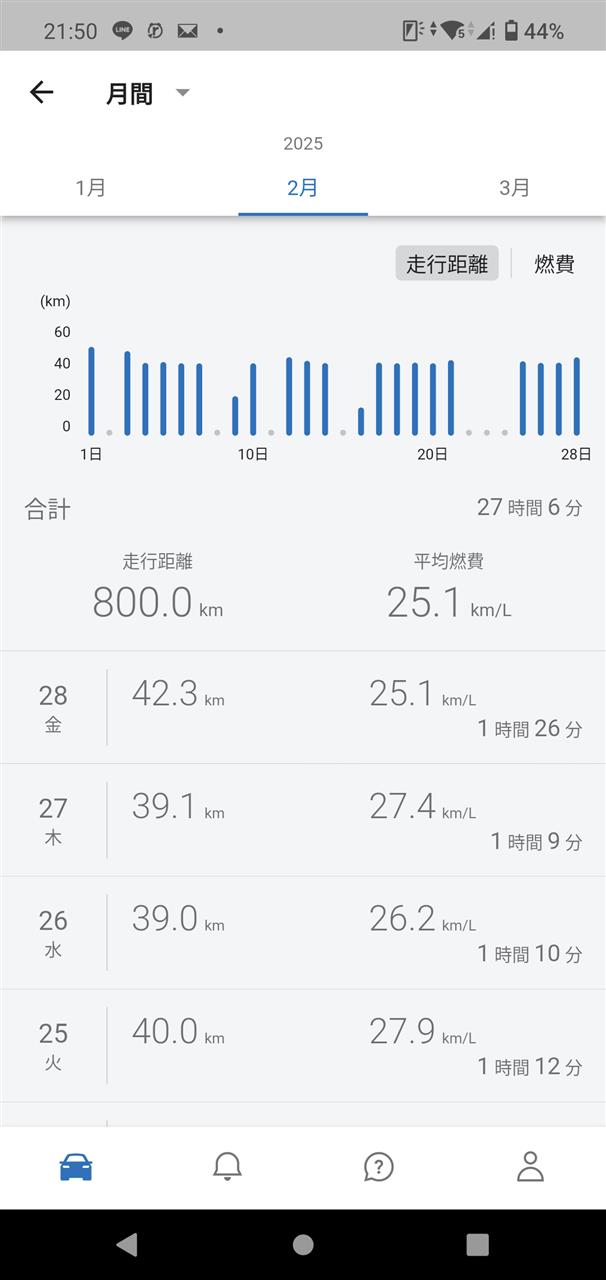
Task: Tap the system home button
Action: [x=303, y=1244]
